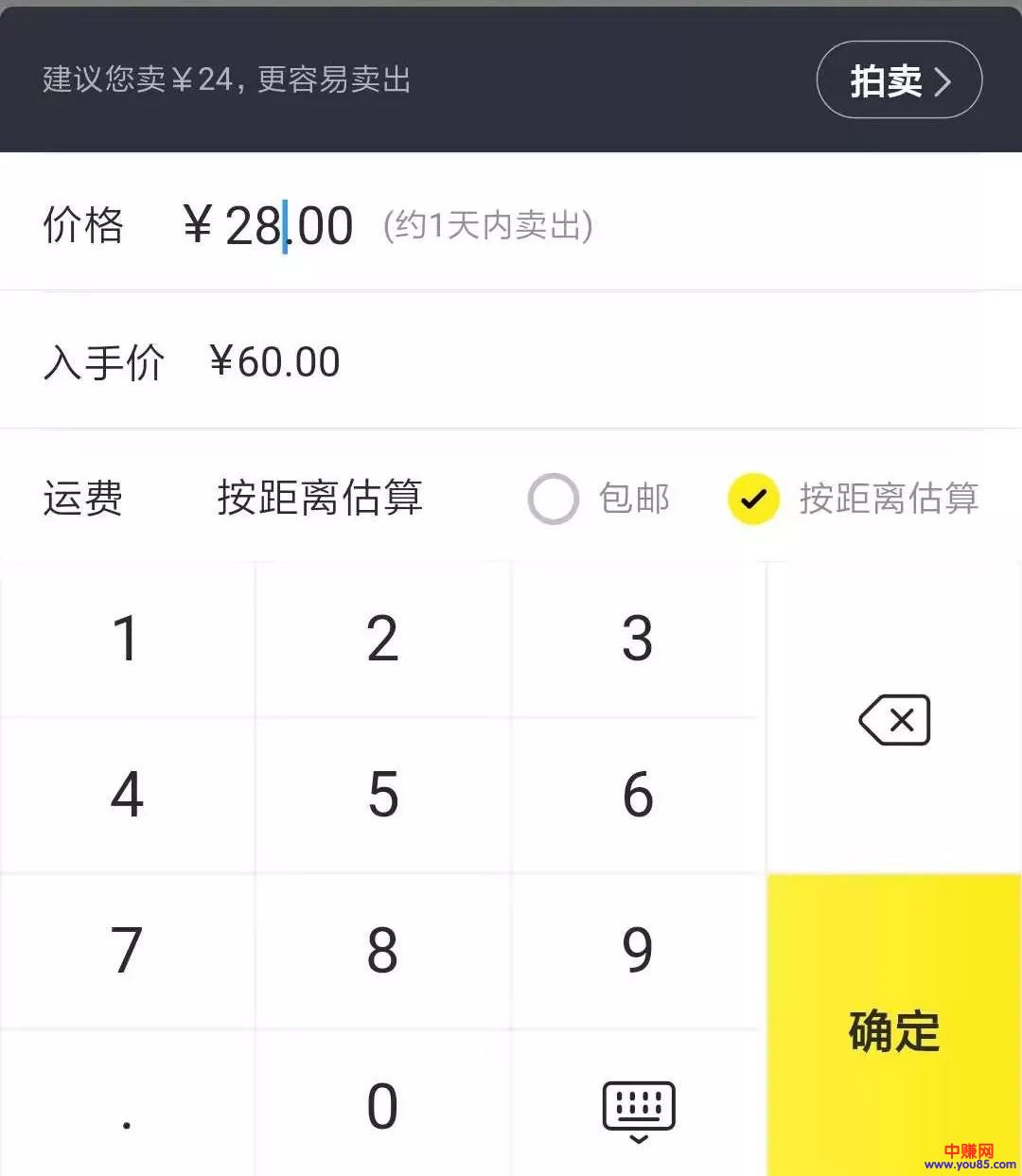The image size is (1022, 1176).
Task: Enter digit 7 on the keypad
Action: pyautogui.click(x=127, y=950)
